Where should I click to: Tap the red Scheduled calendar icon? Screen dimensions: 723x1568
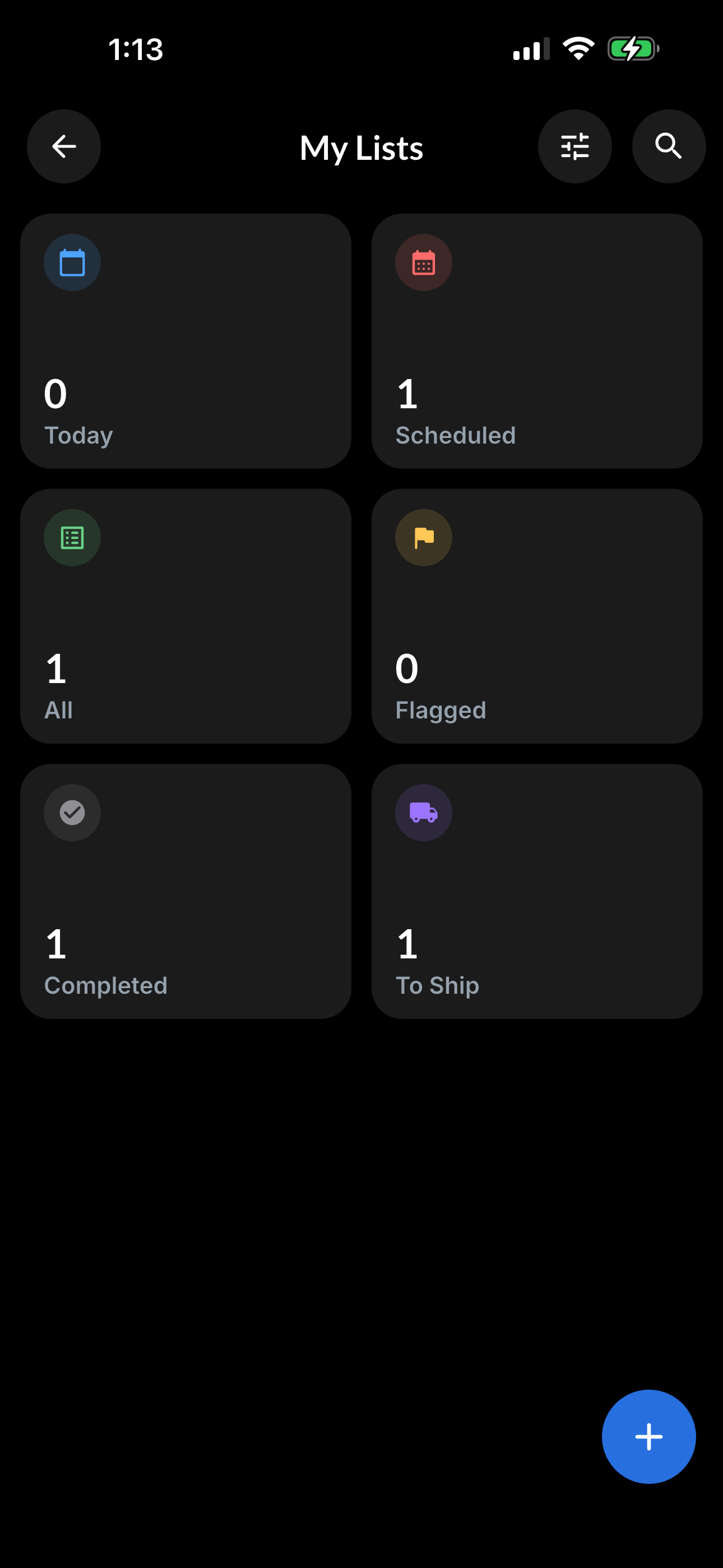[x=423, y=262]
